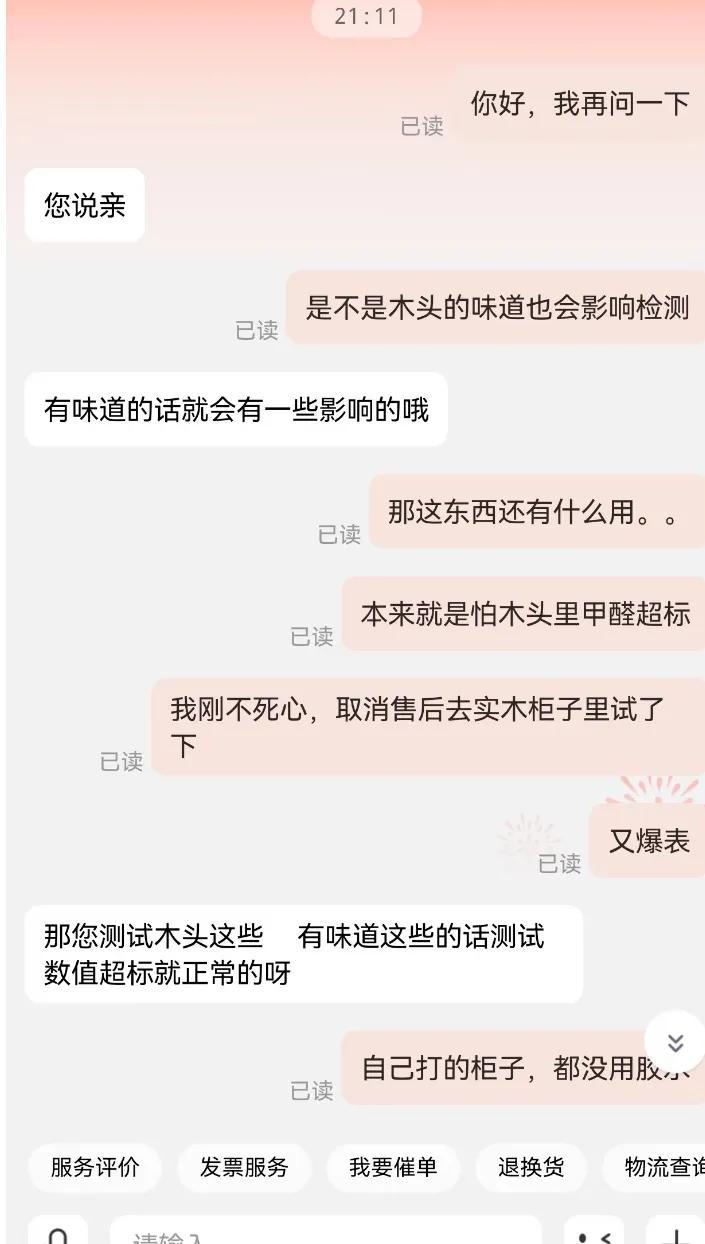
Task: Open the emoji picker
Action: pos(594,1235)
